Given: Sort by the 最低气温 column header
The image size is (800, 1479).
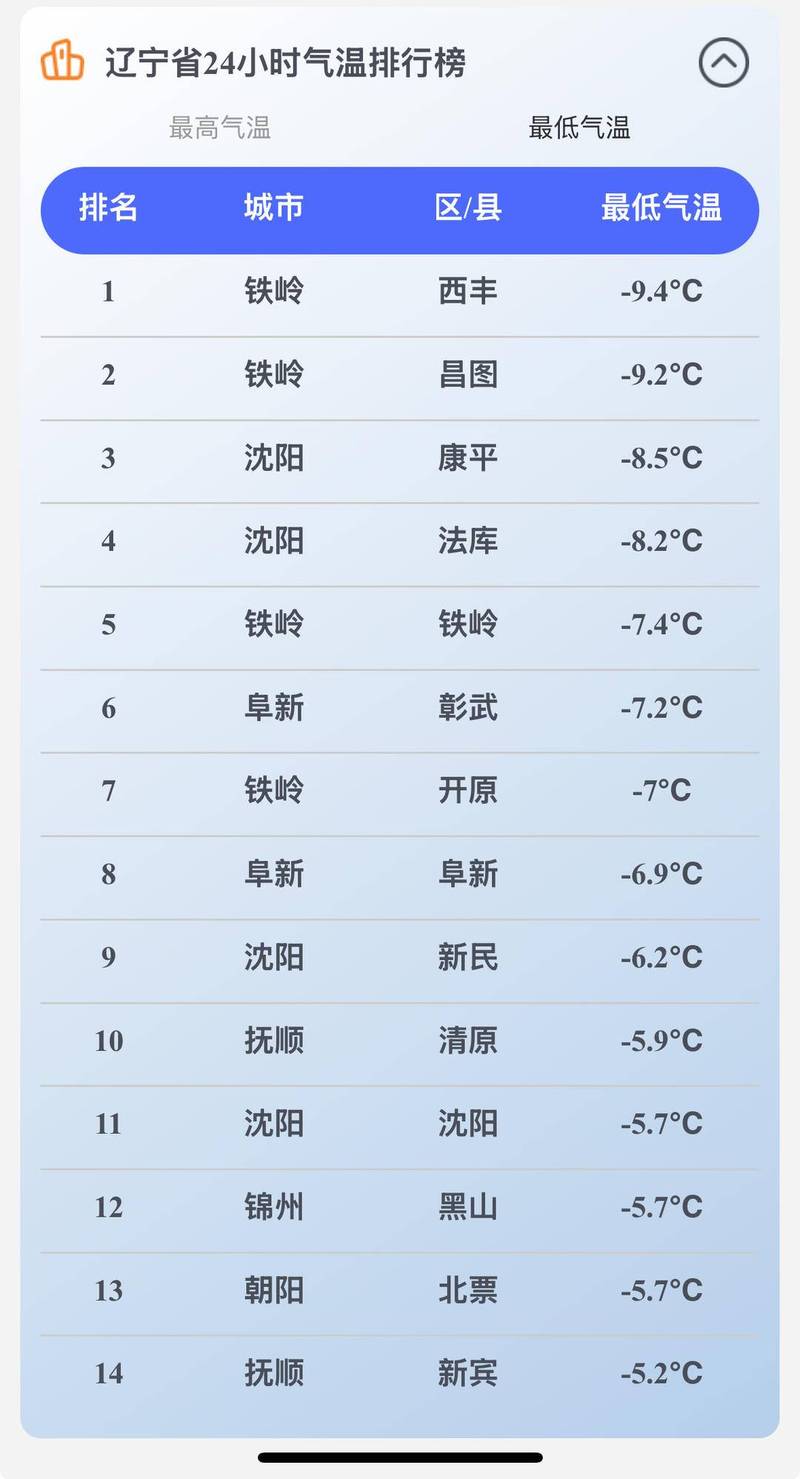Looking at the screenshot, I should tap(660, 209).
